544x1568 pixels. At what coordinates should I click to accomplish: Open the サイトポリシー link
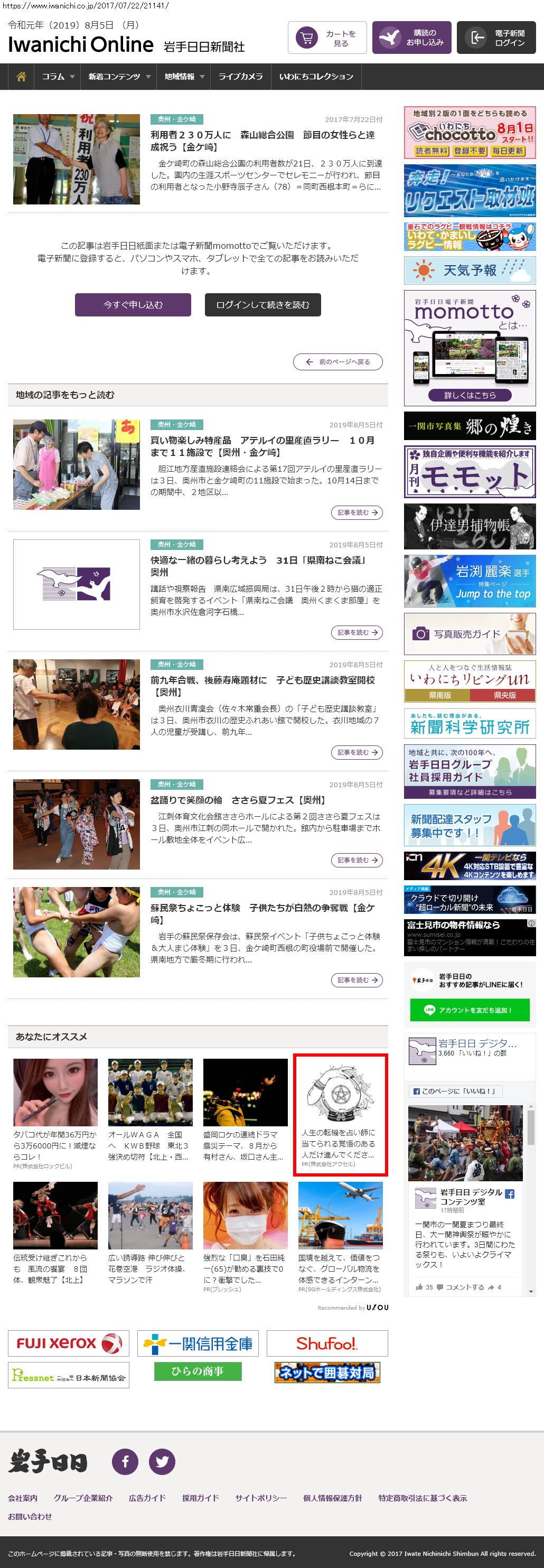(x=261, y=1497)
